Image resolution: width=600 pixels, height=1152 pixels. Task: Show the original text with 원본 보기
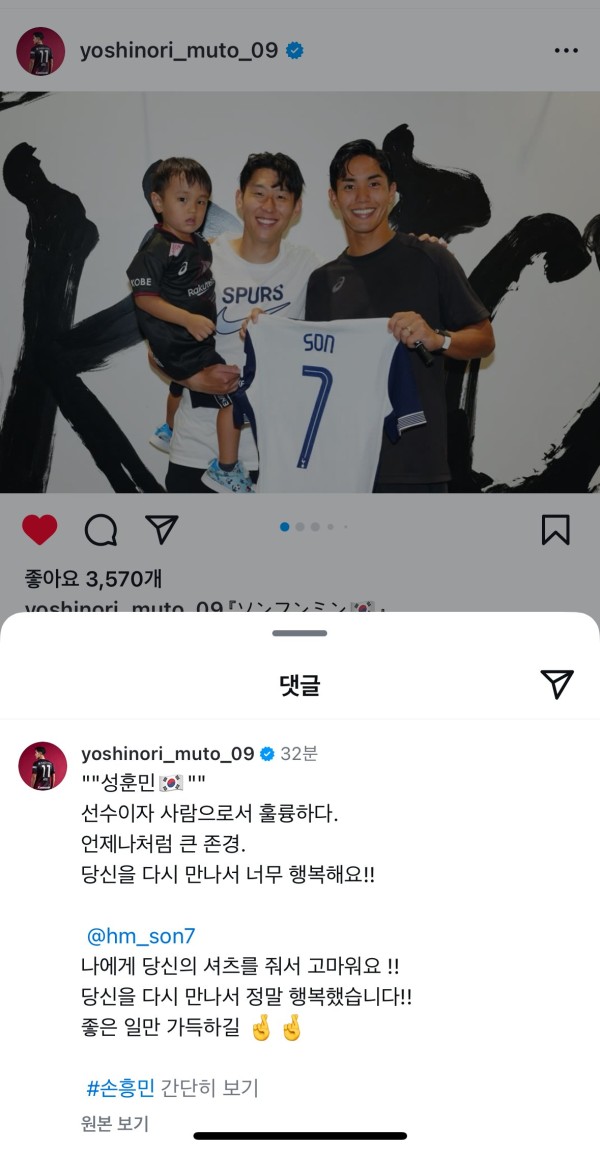point(115,1123)
